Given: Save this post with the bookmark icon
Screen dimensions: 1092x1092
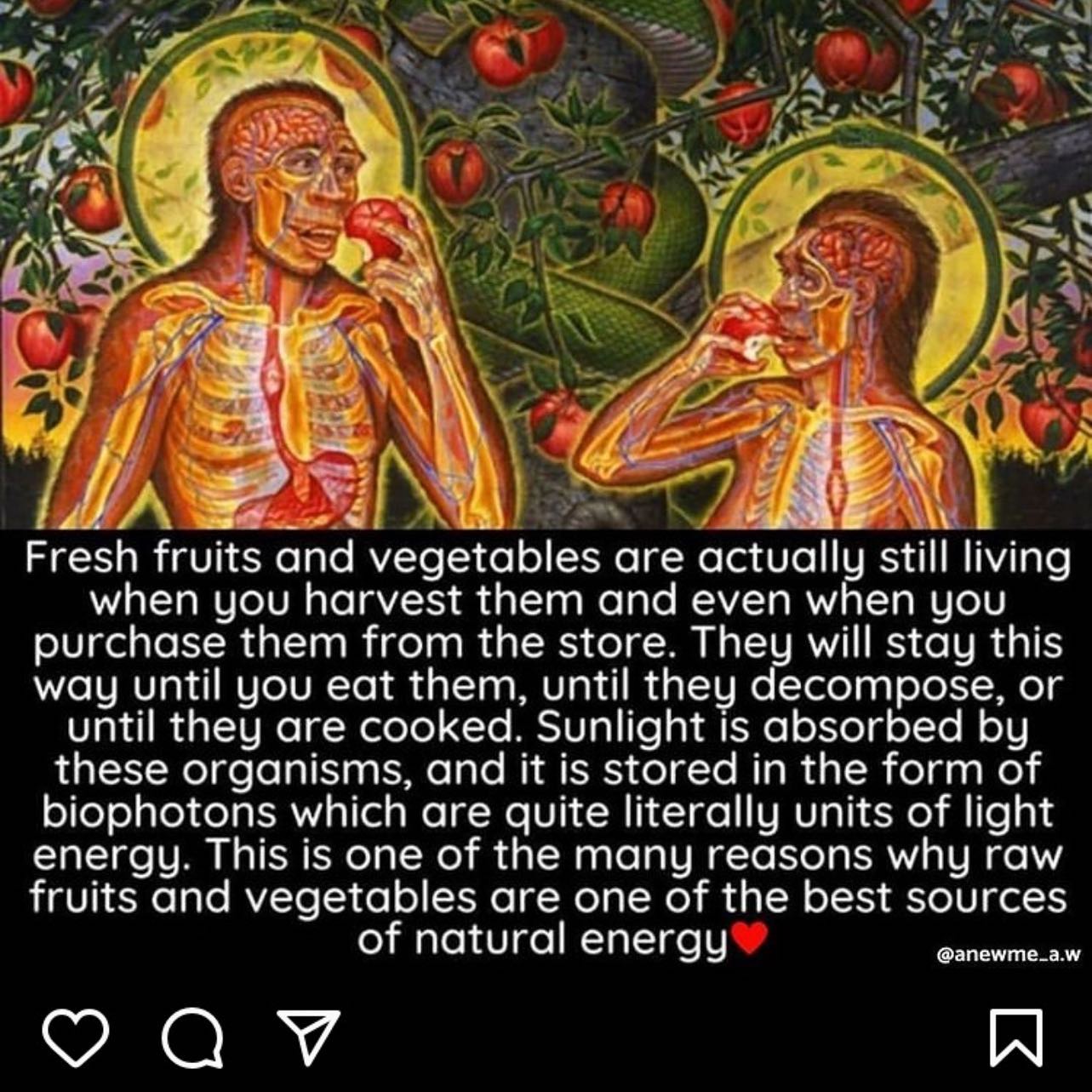Looking at the screenshot, I should [1016, 1038].
